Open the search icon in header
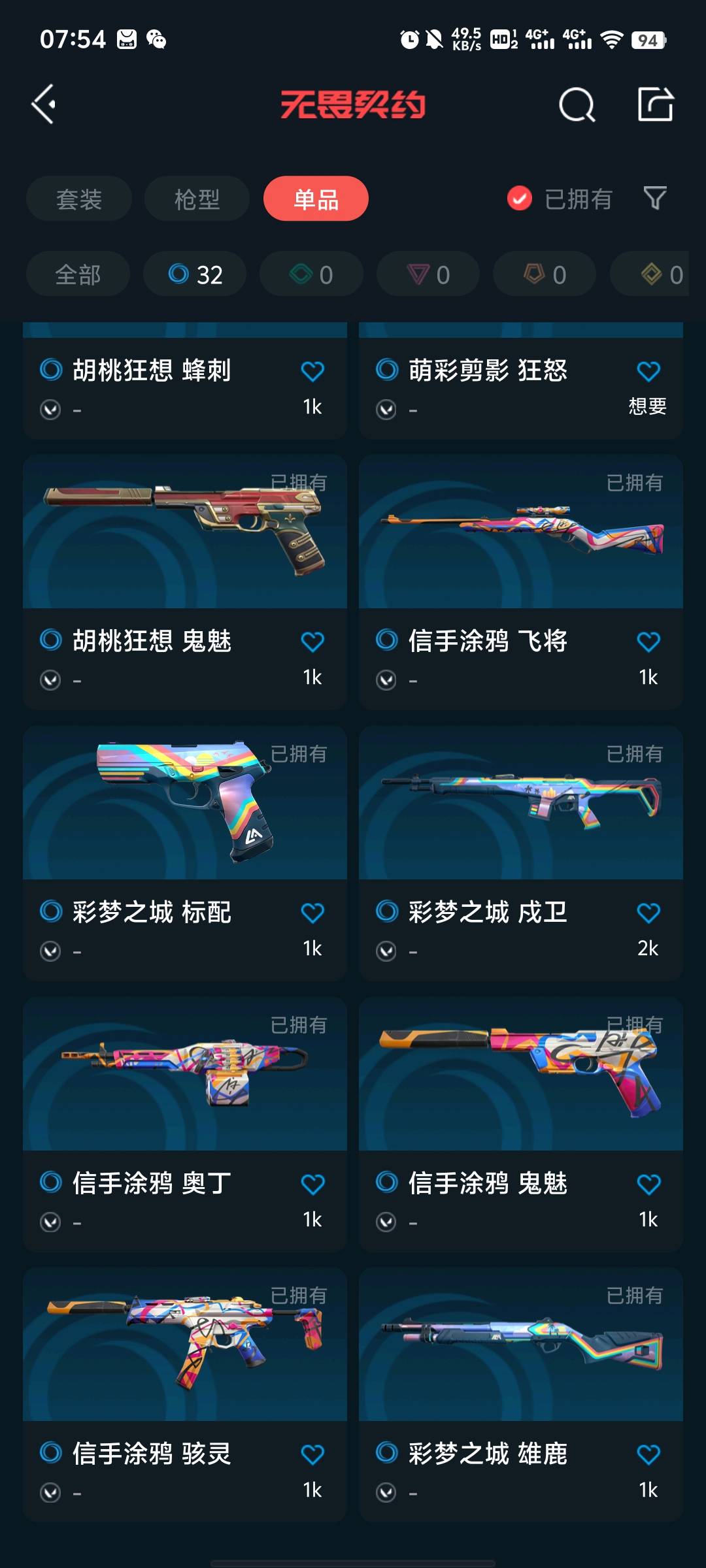 pyautogui.click(x=577, y=105)
